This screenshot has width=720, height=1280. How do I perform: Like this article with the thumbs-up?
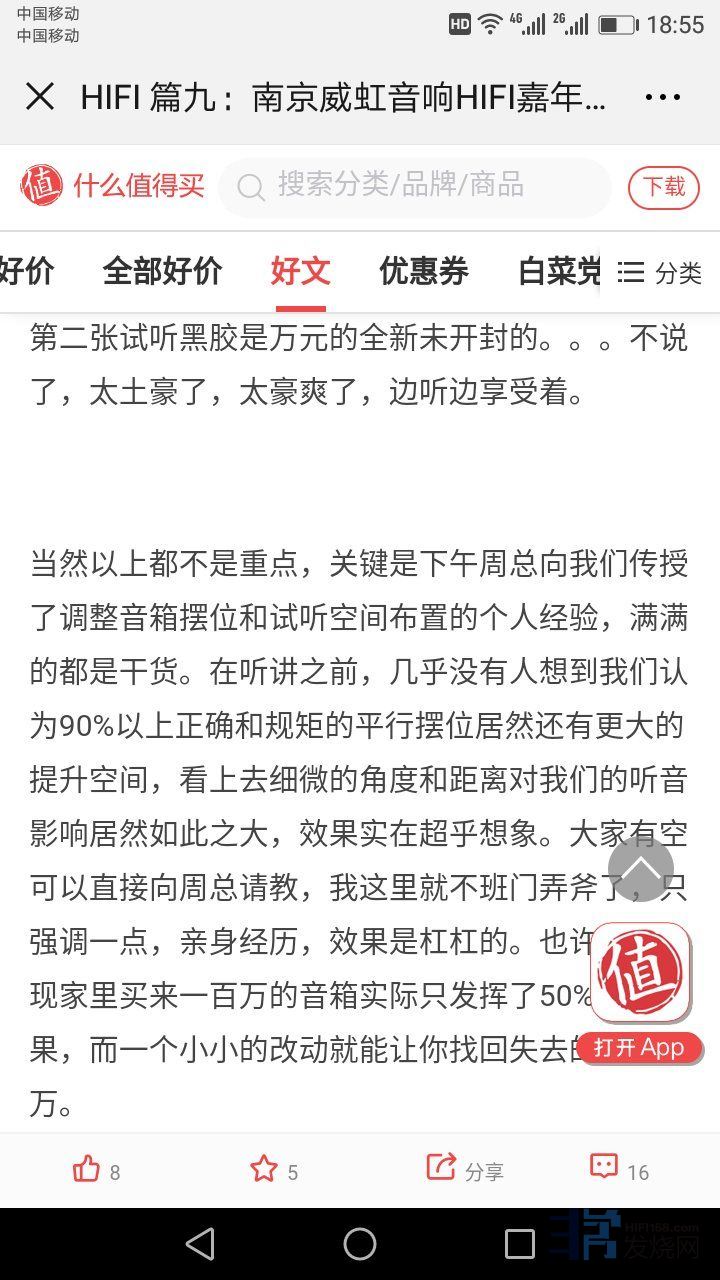[88, 1169]
